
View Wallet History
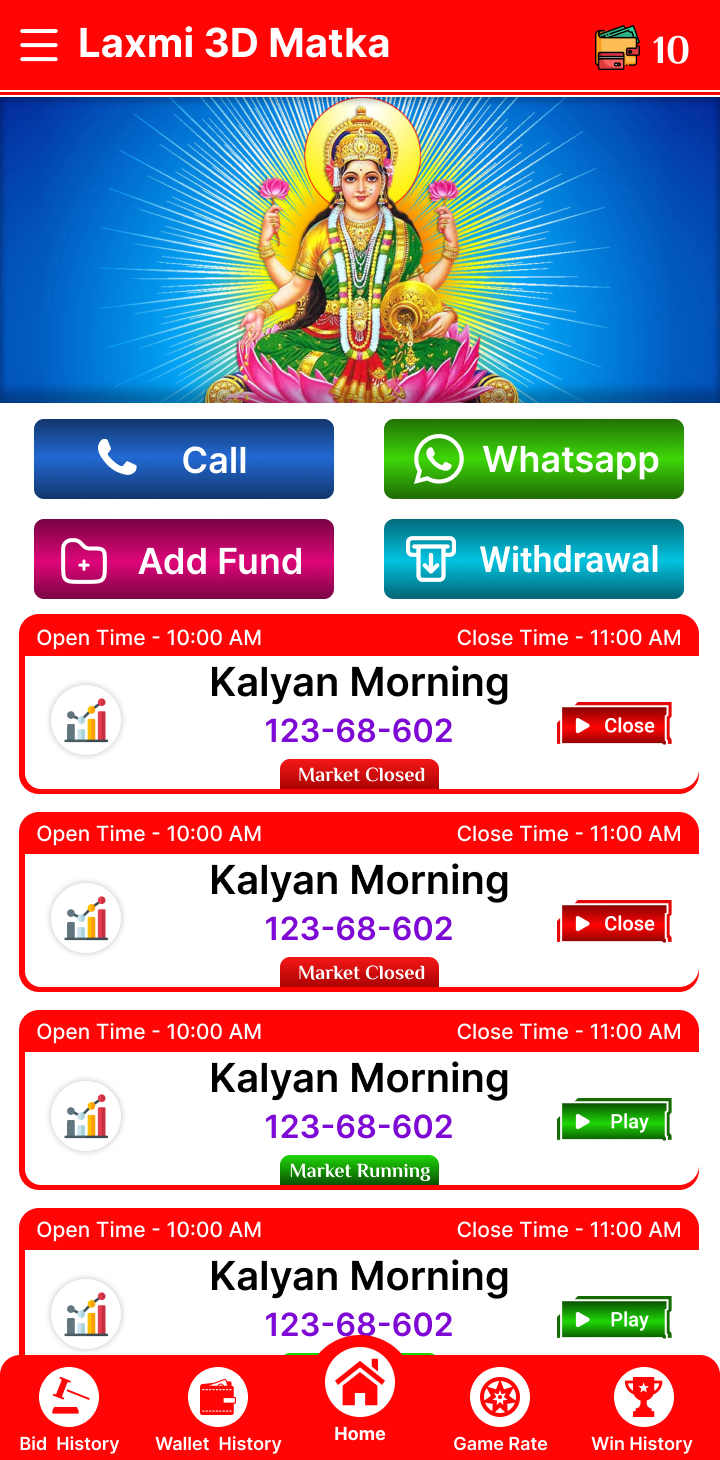click(x=218, y=1410)
